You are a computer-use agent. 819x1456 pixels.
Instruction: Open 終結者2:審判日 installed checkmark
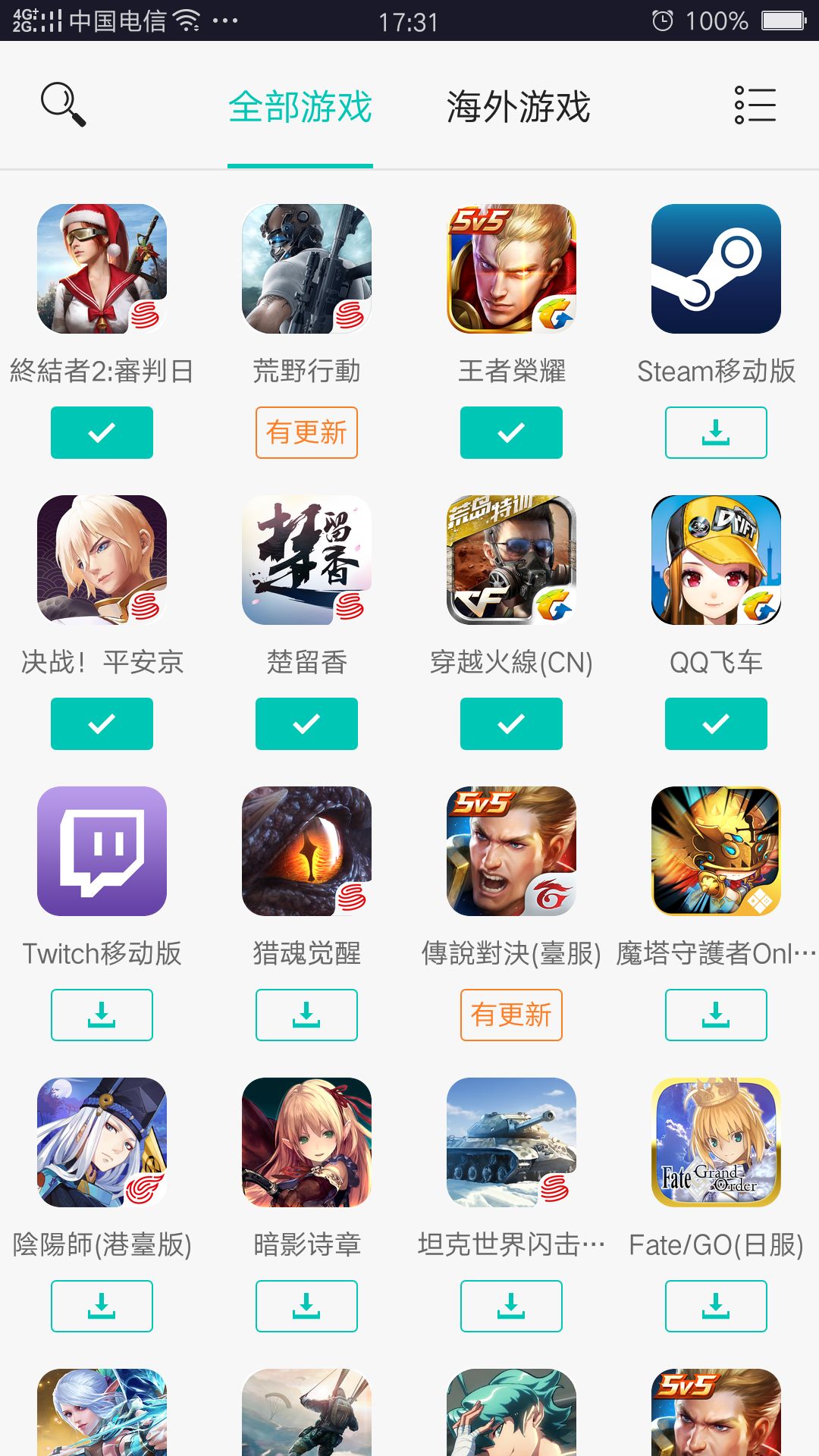click(102, 432)
